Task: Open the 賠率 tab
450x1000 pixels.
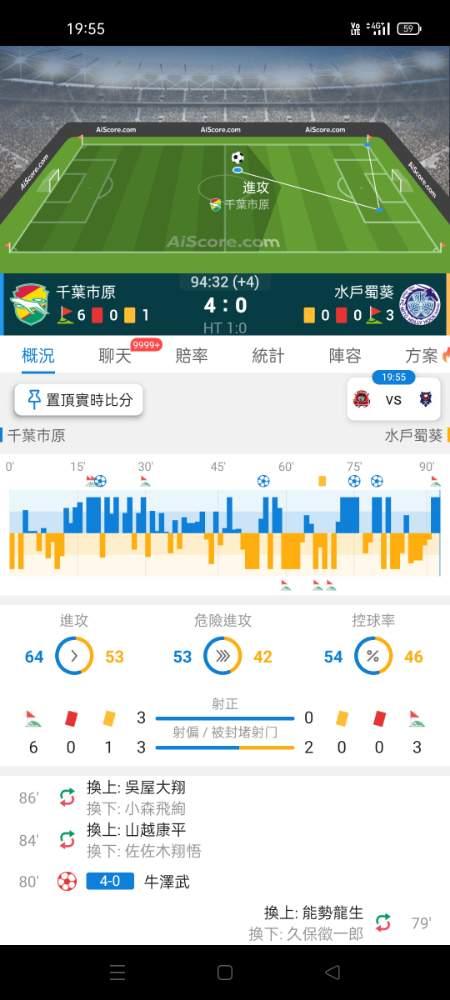Action: pyautogui.click(x=191, y=356)
